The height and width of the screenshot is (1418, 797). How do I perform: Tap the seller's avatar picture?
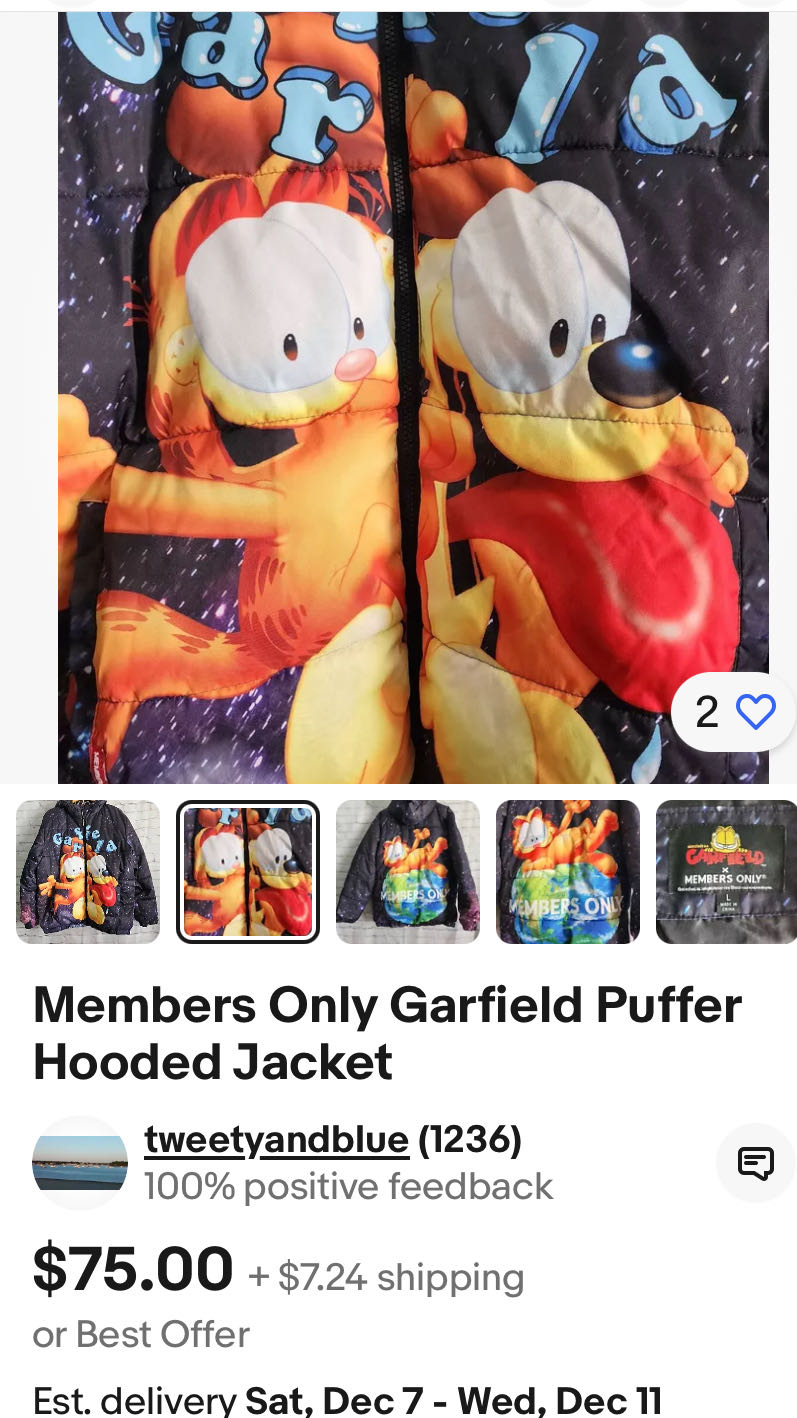80,1162
